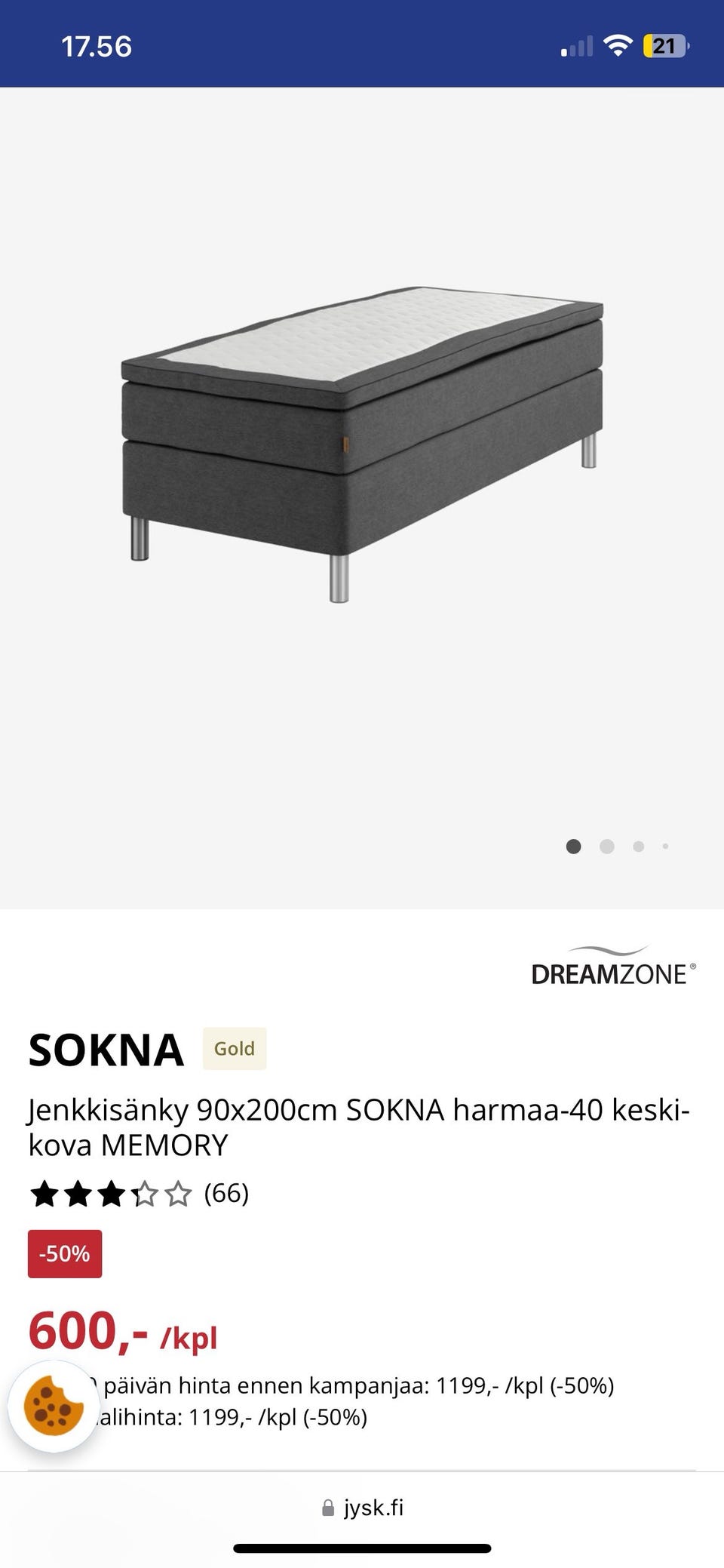Jump to the second product image dot

[x=606, y=847]
